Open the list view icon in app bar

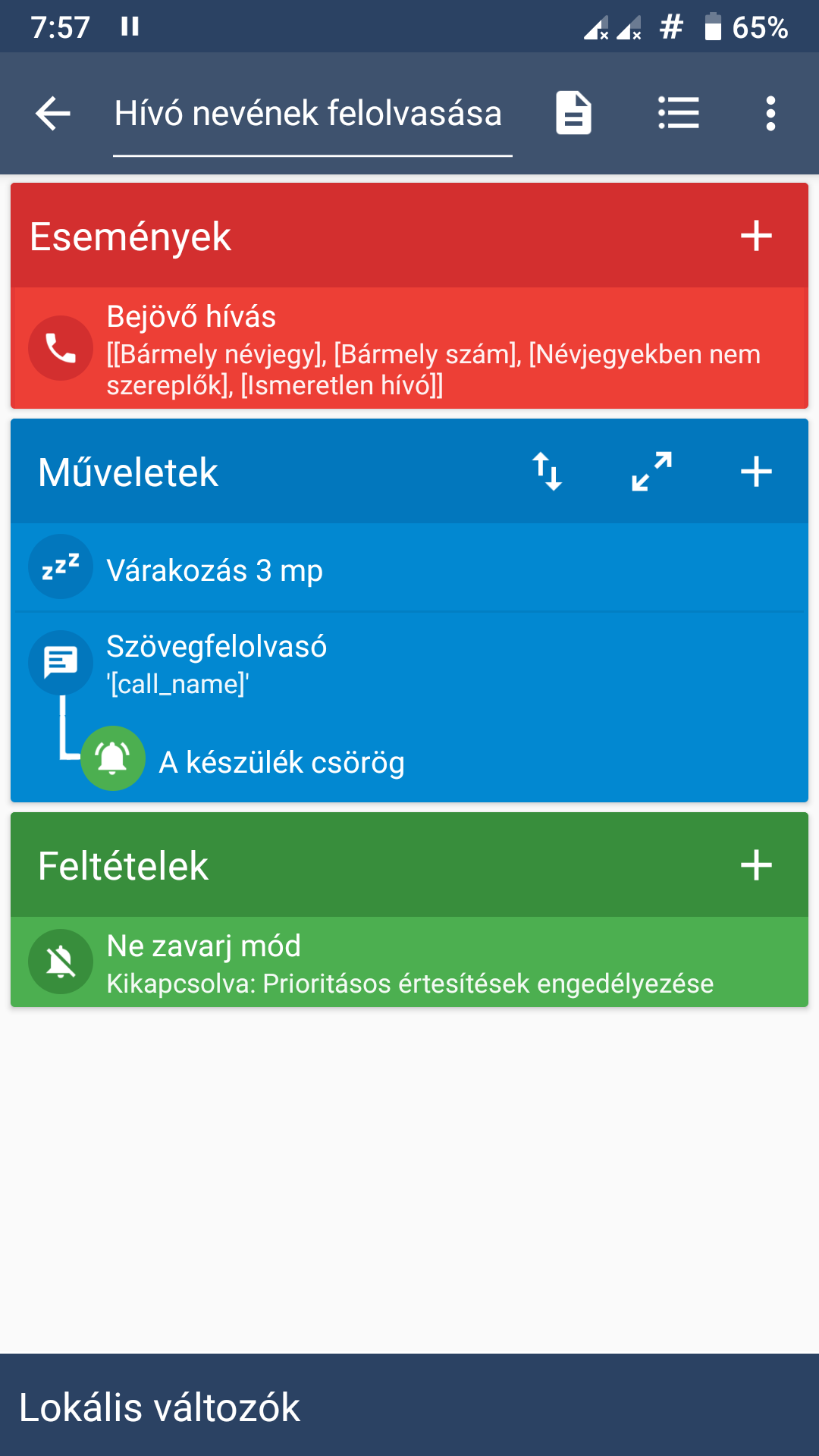[x=678, y=114]
